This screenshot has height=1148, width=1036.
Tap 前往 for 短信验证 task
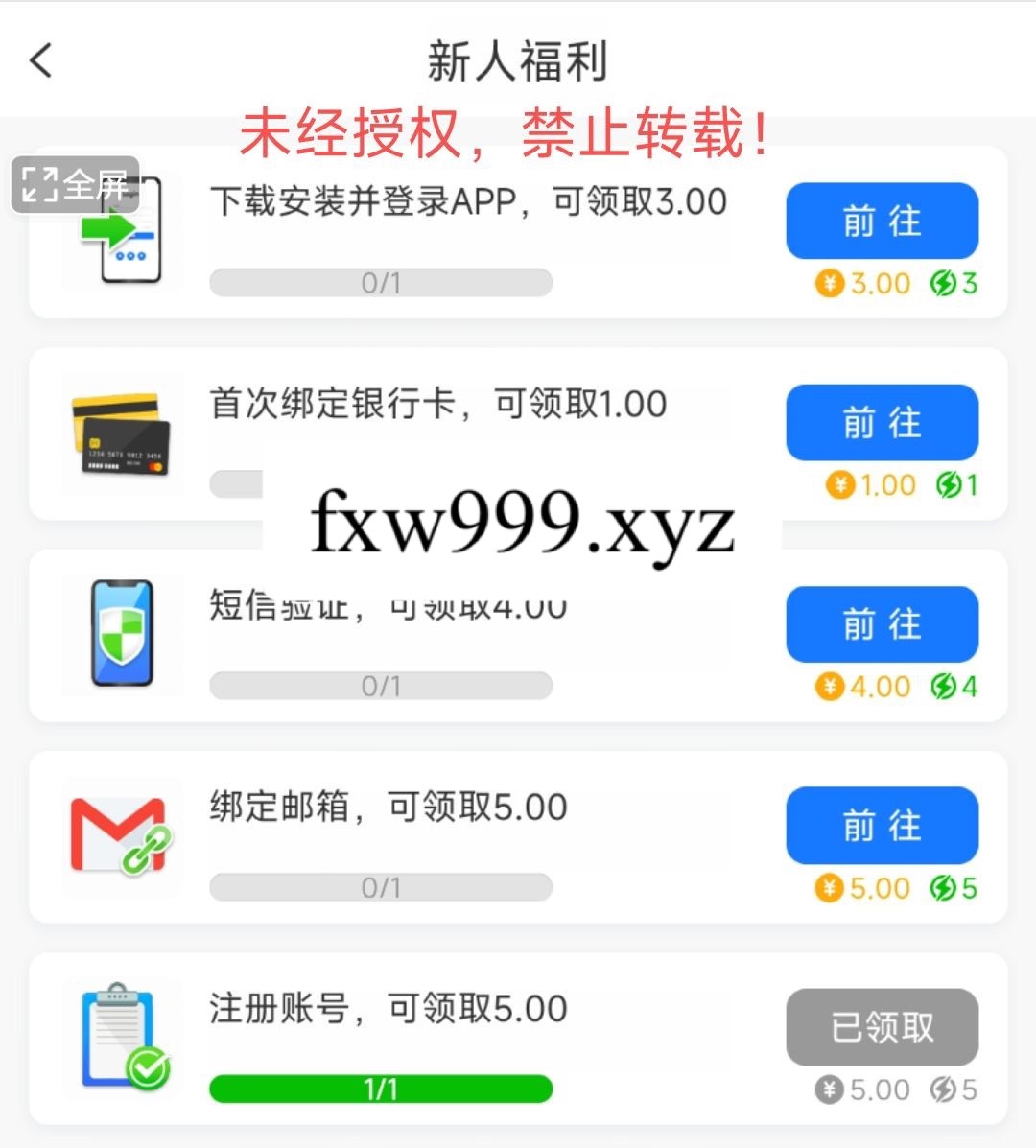882,624
